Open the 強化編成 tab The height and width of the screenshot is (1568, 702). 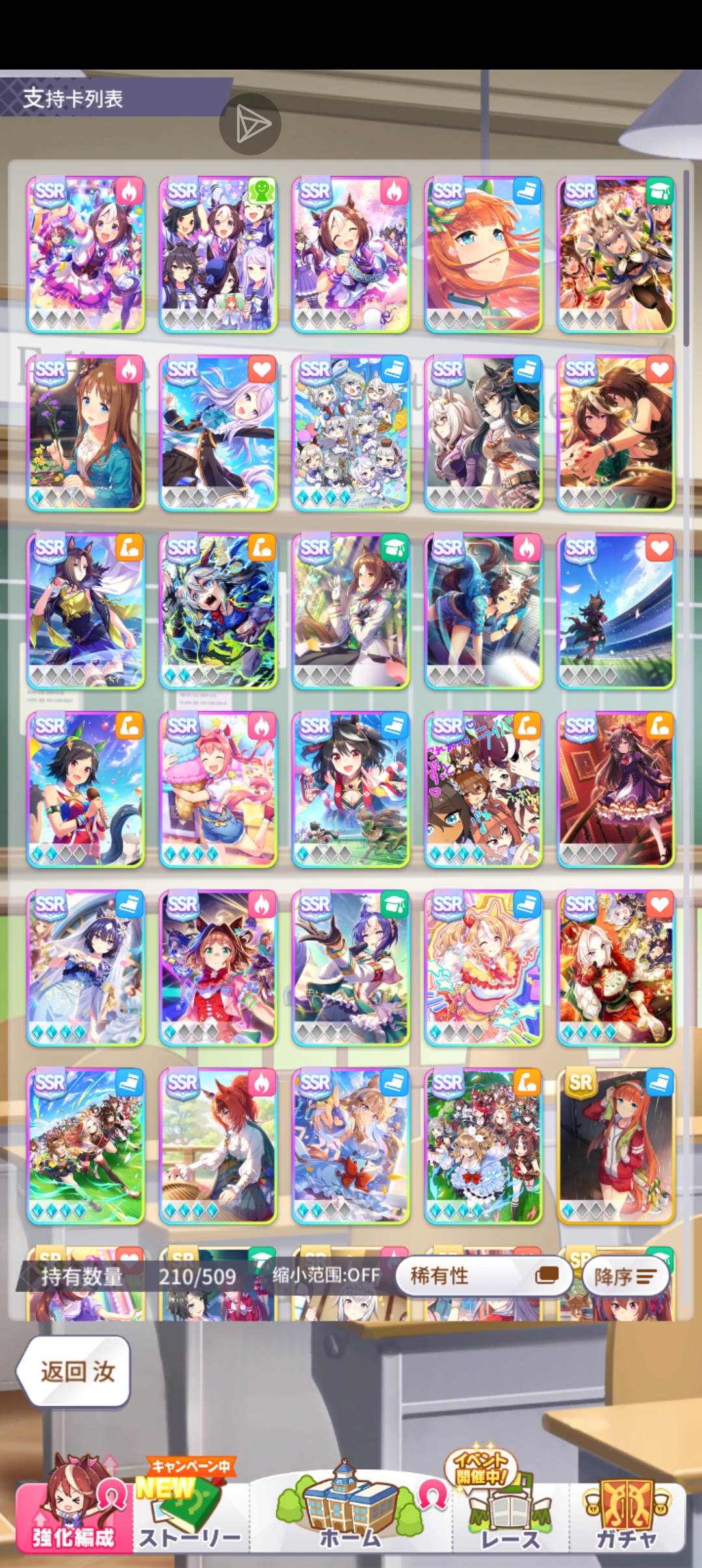73,1515
